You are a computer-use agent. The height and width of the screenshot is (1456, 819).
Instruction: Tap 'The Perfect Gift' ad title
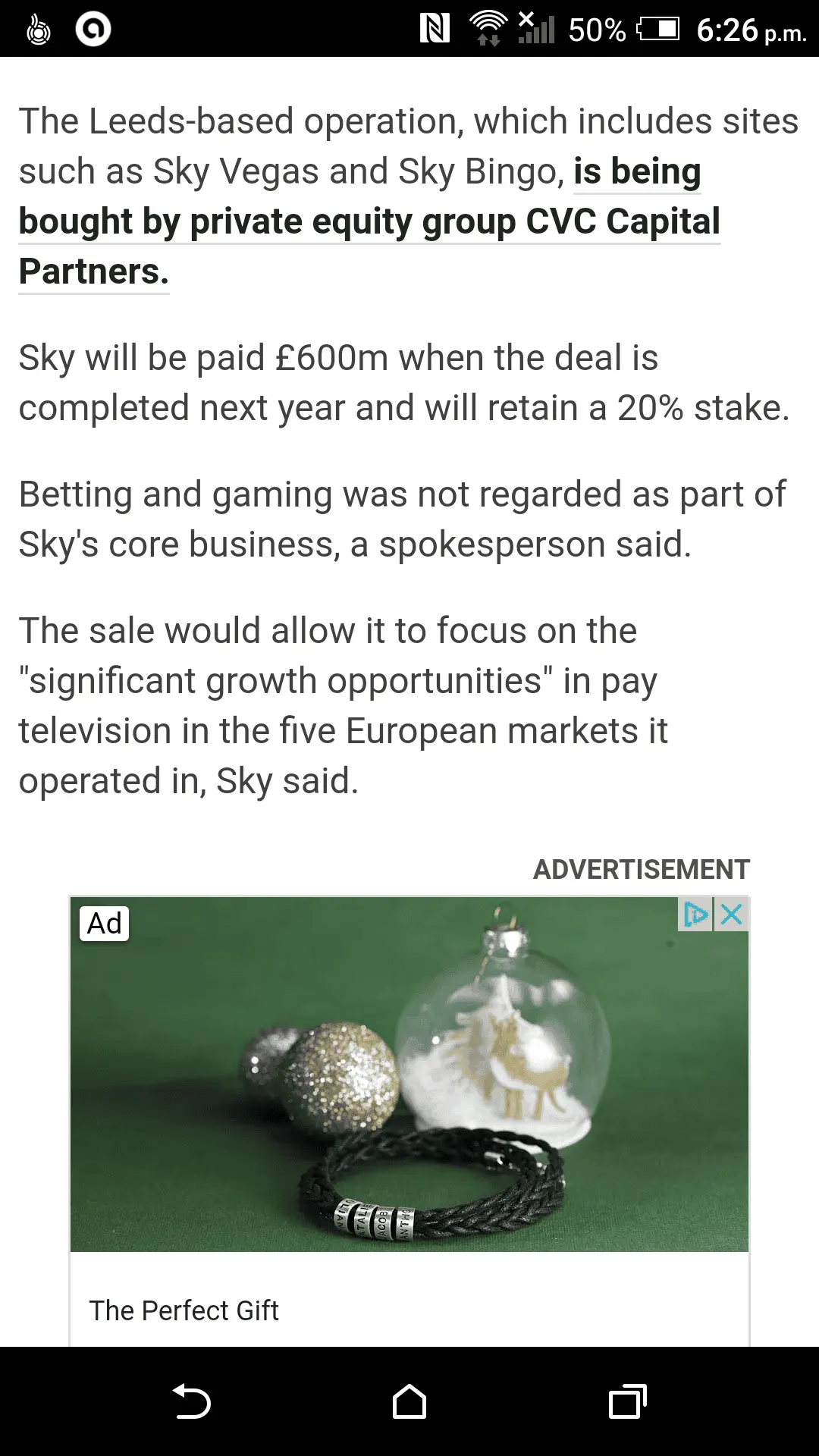184,1310
